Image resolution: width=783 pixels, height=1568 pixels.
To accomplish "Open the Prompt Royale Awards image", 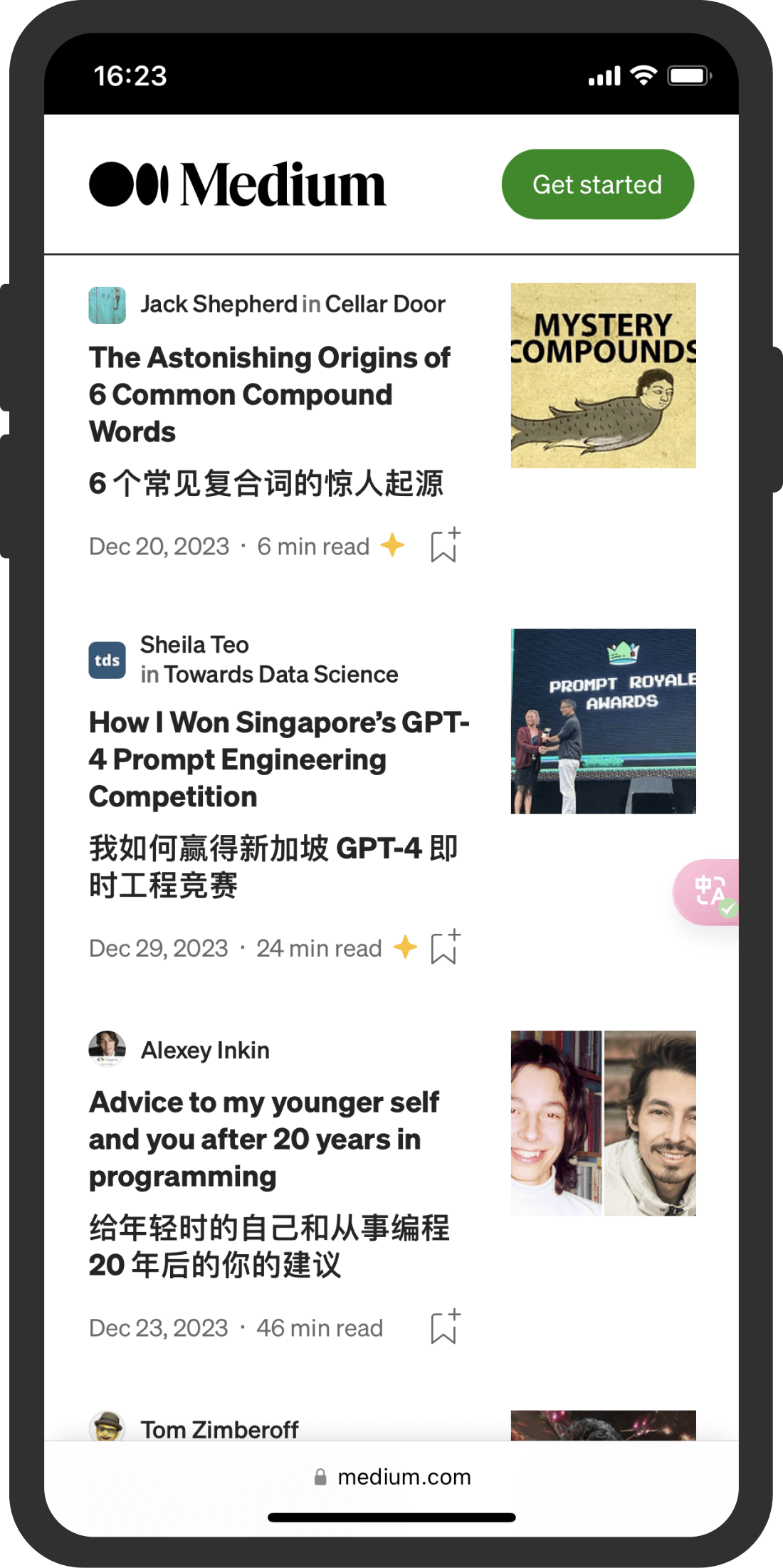I will 603,721.
